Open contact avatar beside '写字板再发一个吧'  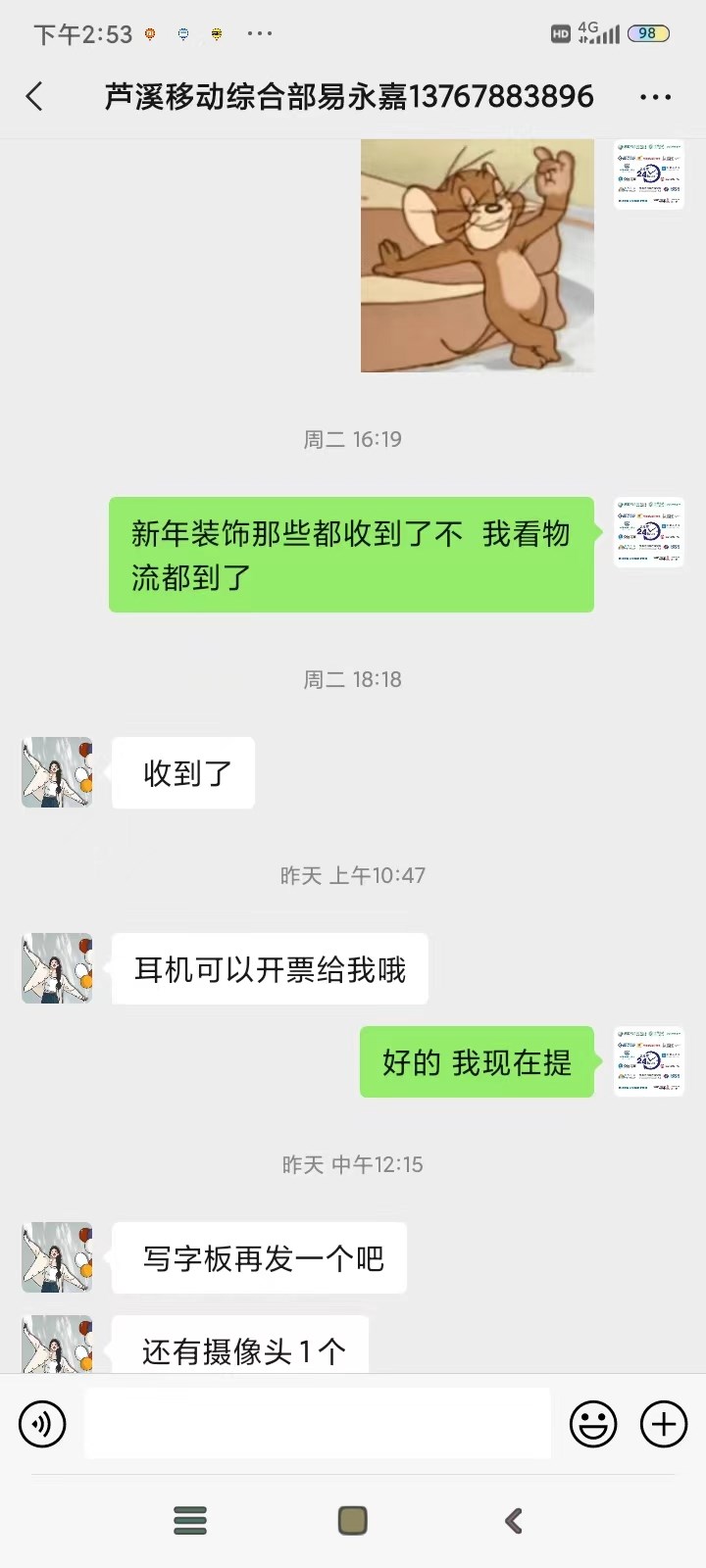57,1257
